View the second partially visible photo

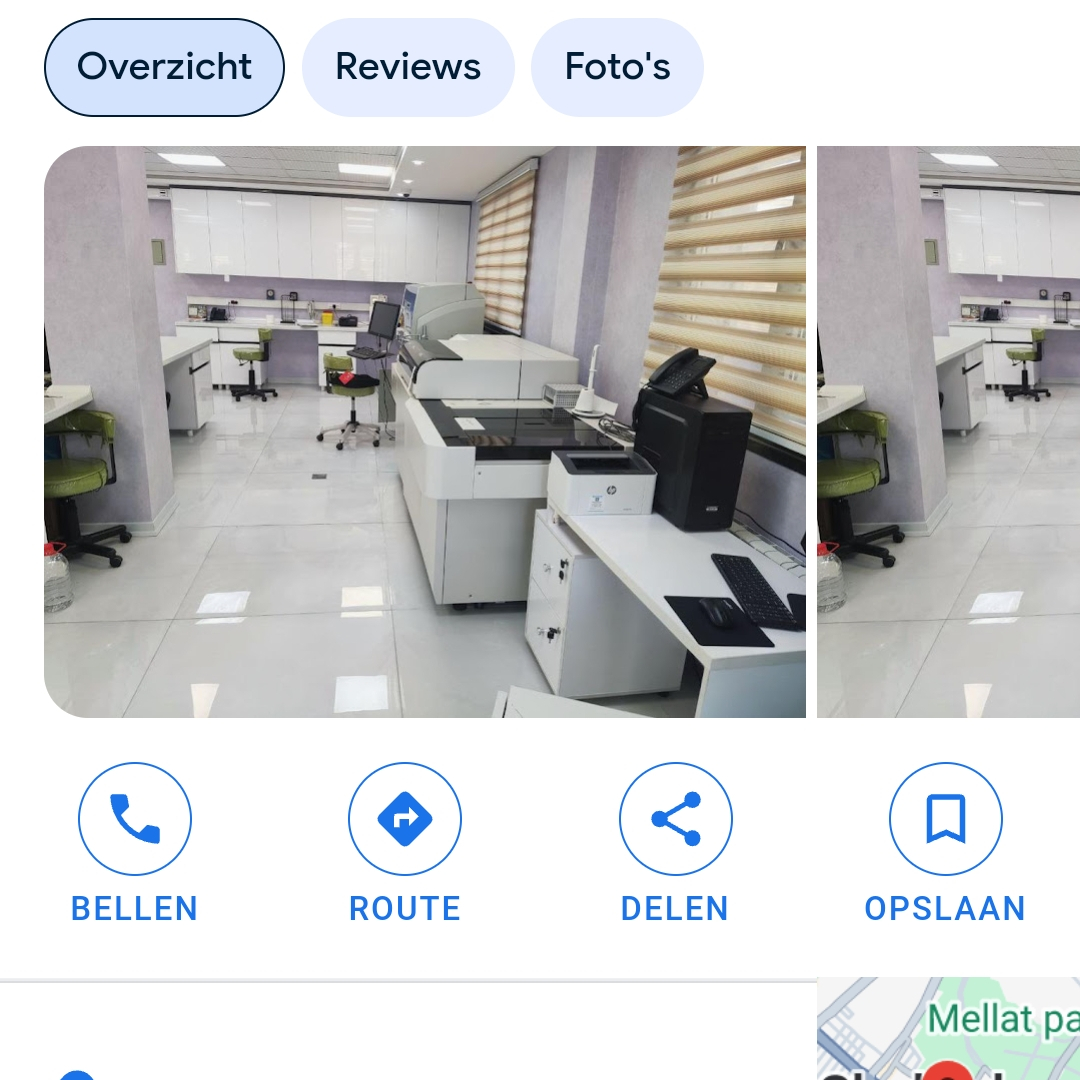point(948,431)
